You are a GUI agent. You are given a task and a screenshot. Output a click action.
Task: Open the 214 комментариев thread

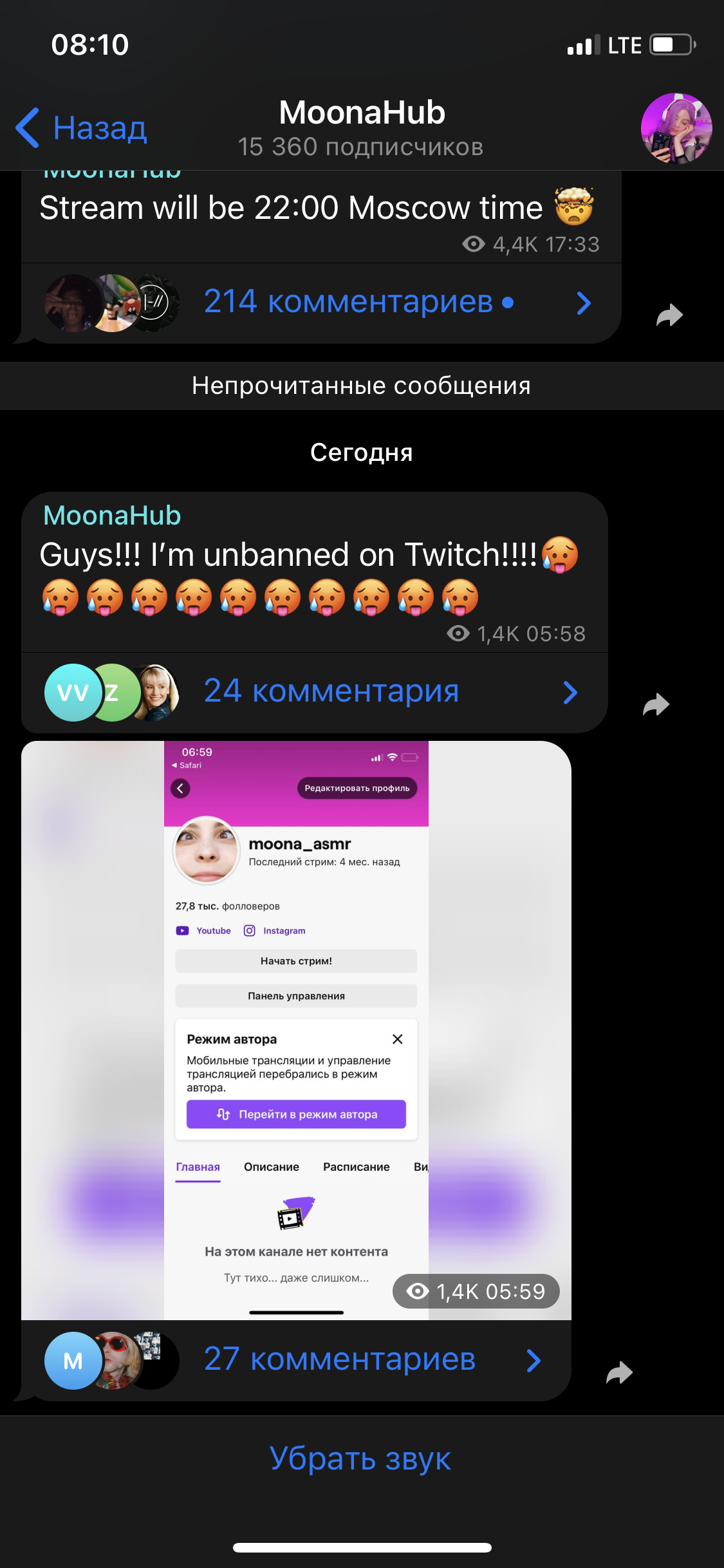[321, 303]
